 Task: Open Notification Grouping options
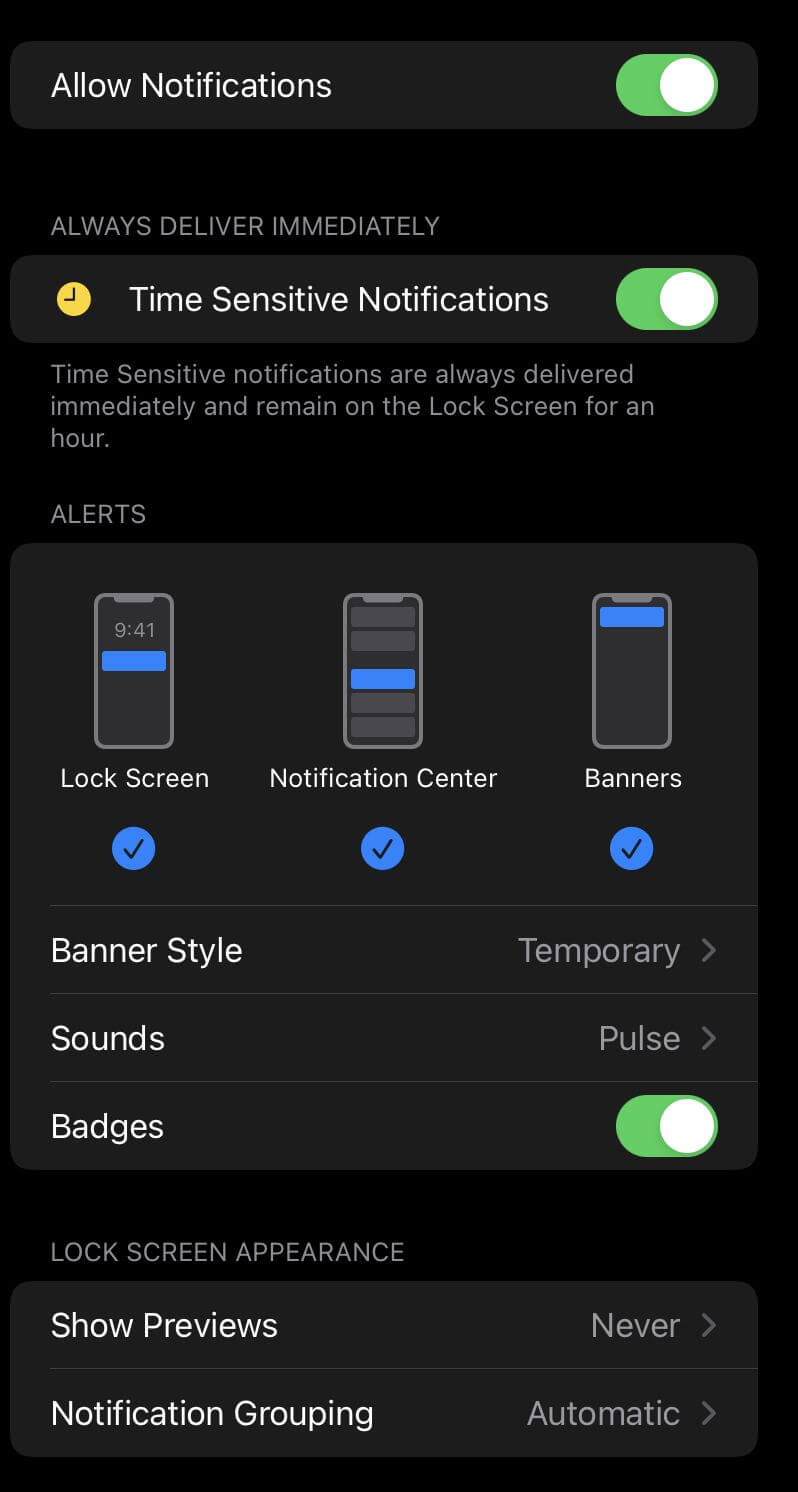(x=384, y=1413)
